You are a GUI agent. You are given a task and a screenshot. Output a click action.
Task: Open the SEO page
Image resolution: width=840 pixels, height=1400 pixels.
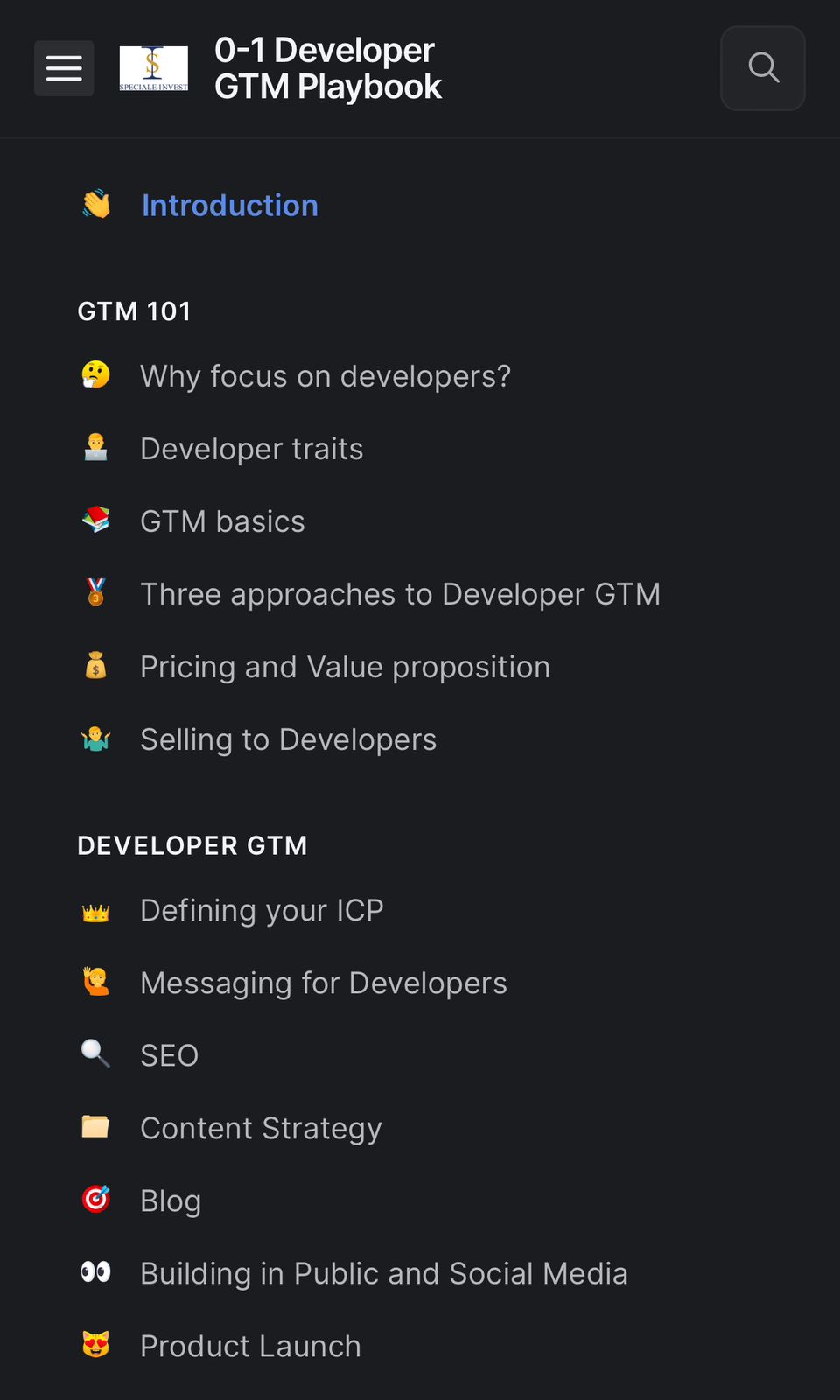169,1055
